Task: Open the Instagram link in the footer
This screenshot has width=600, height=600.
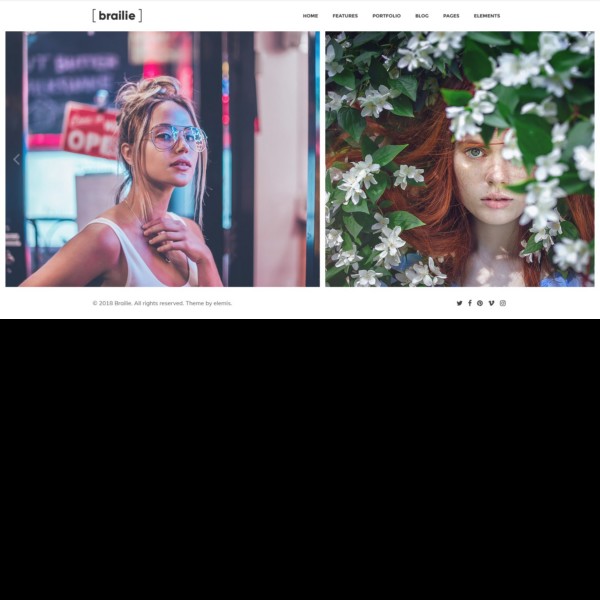Action: click(x=502, y=303)
